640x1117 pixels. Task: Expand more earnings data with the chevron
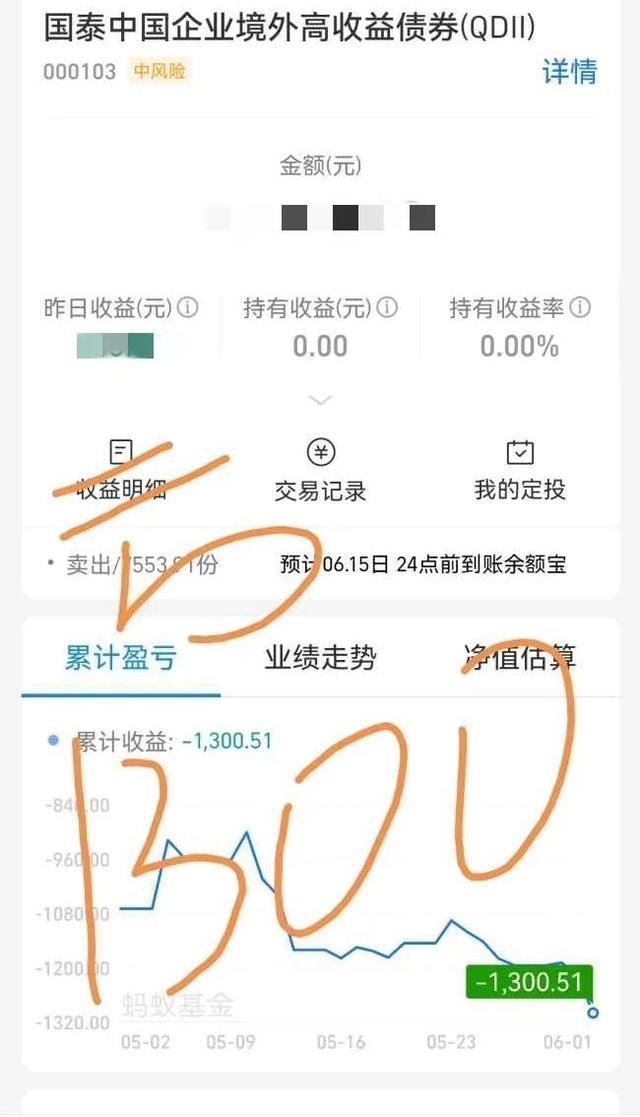320,400
